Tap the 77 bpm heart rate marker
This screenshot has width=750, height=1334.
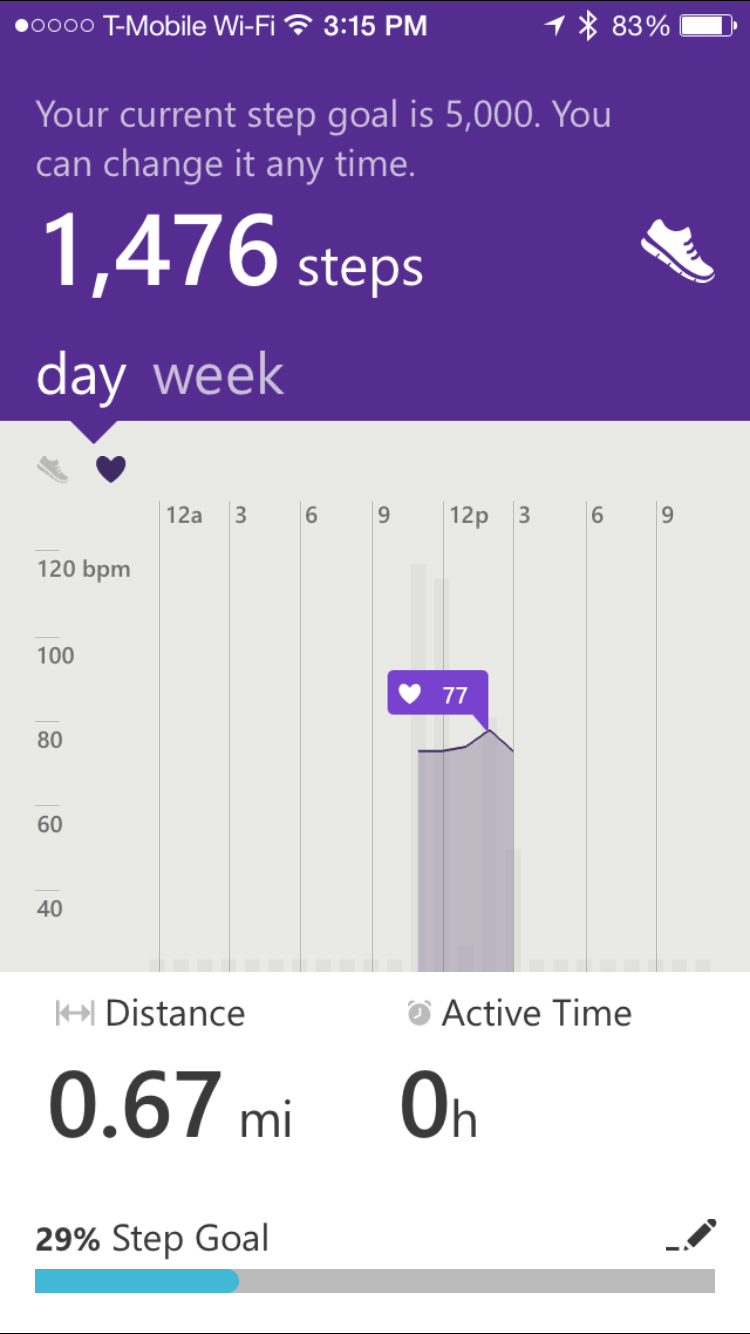coord(437,694)
